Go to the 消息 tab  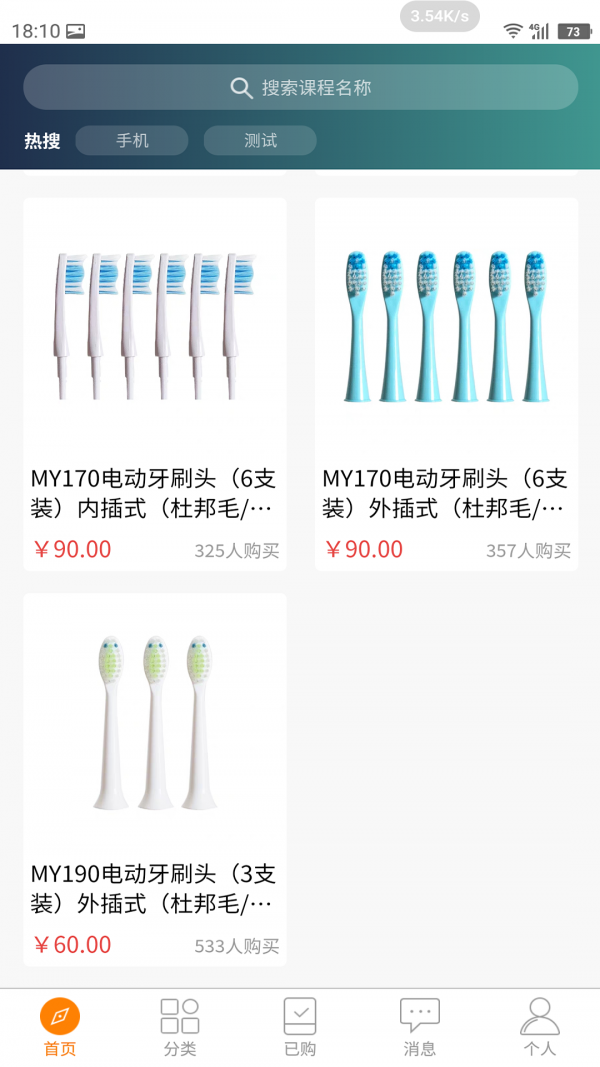[420, 1027]
